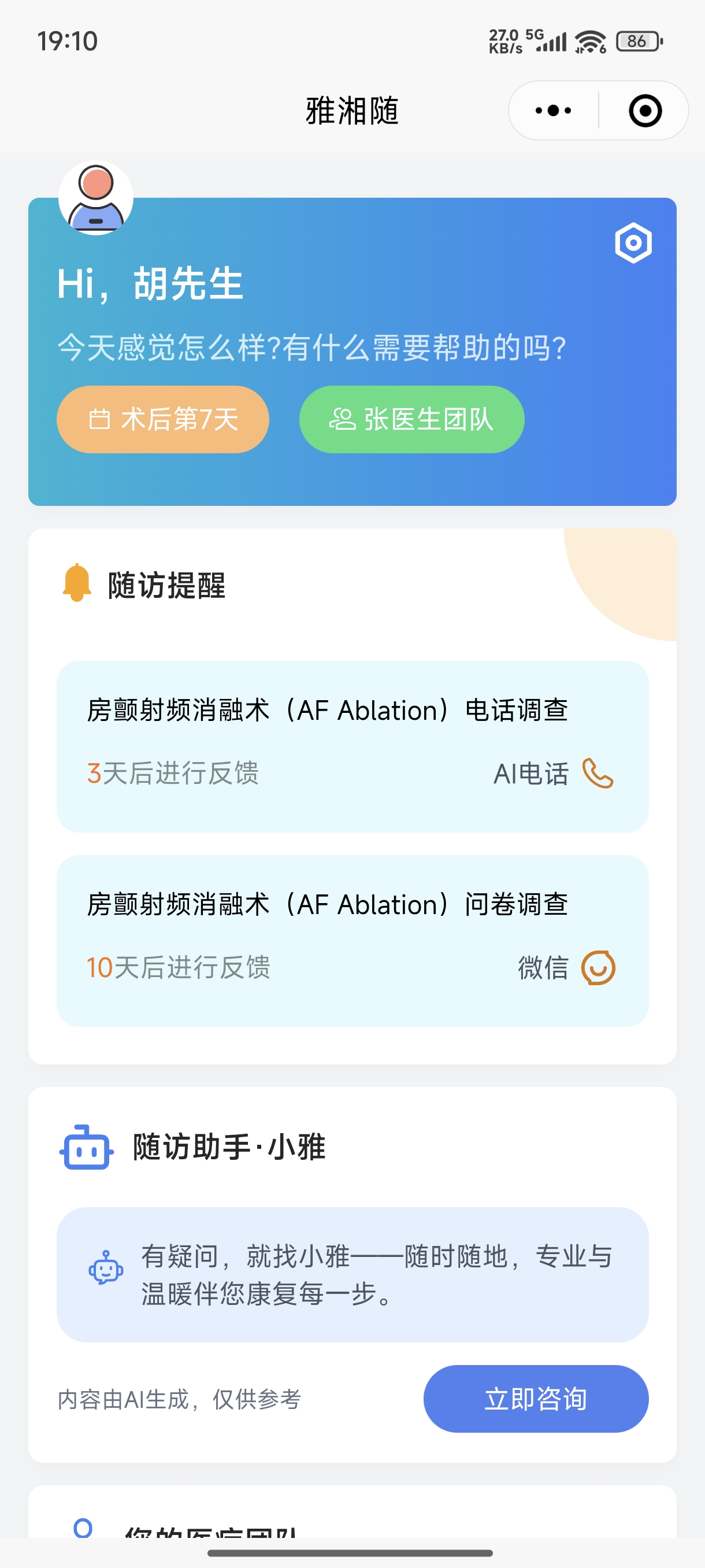
Task: Tap 立即咨询 to consult 小雅
Action: (x=535, y=1398)
